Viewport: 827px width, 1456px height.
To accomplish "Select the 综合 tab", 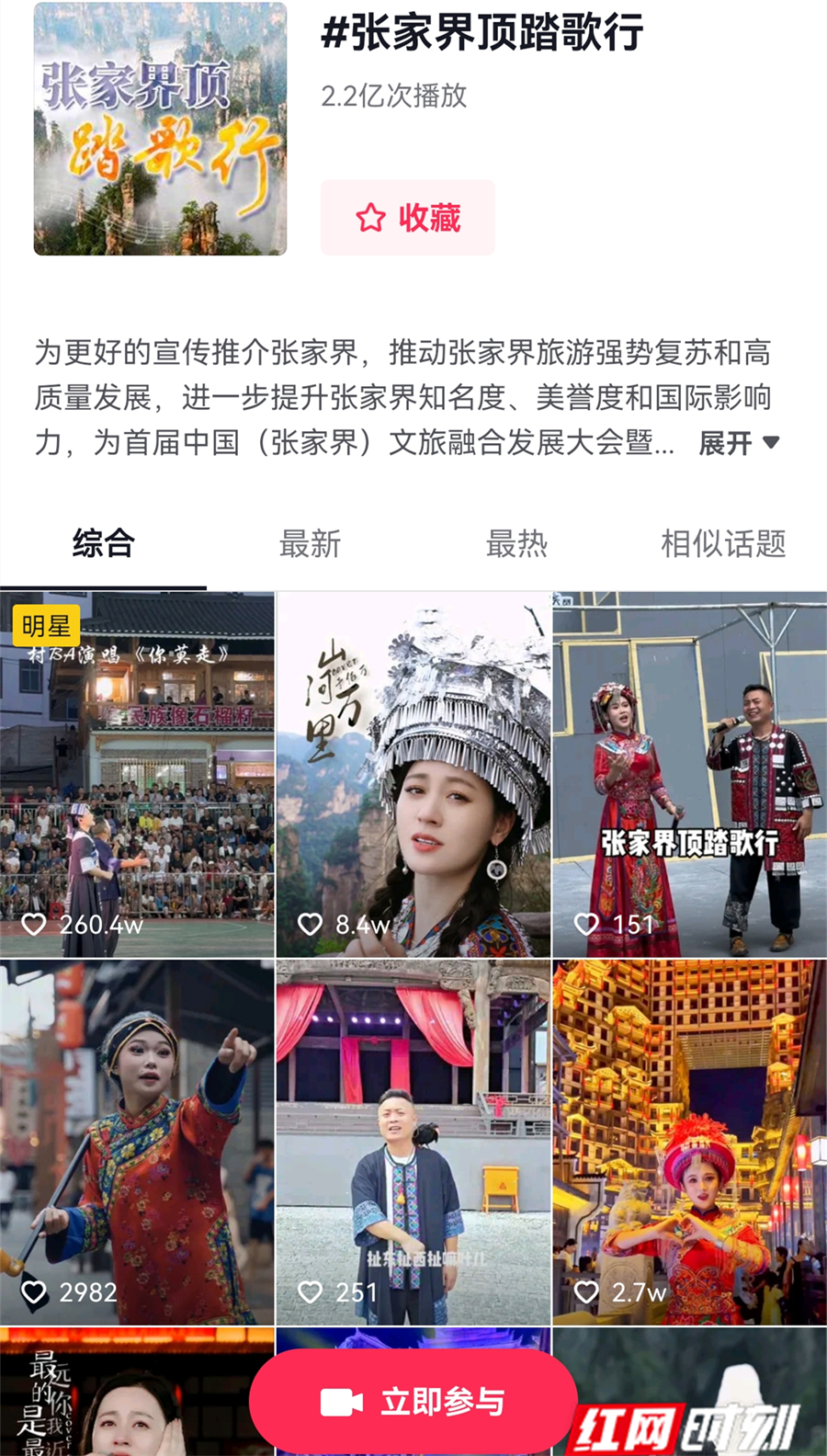I will pos(103,544).
